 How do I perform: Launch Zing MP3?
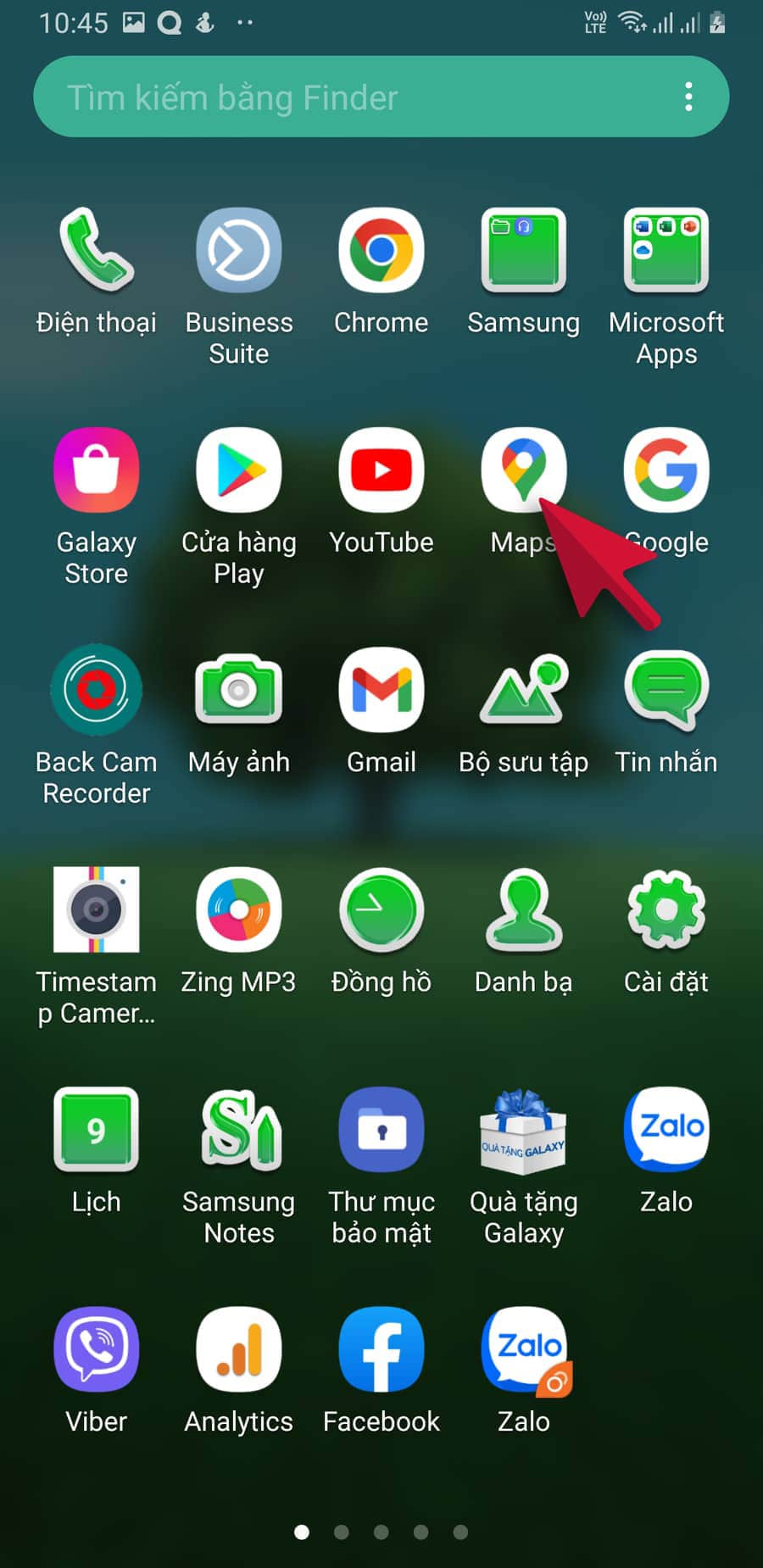239,910
